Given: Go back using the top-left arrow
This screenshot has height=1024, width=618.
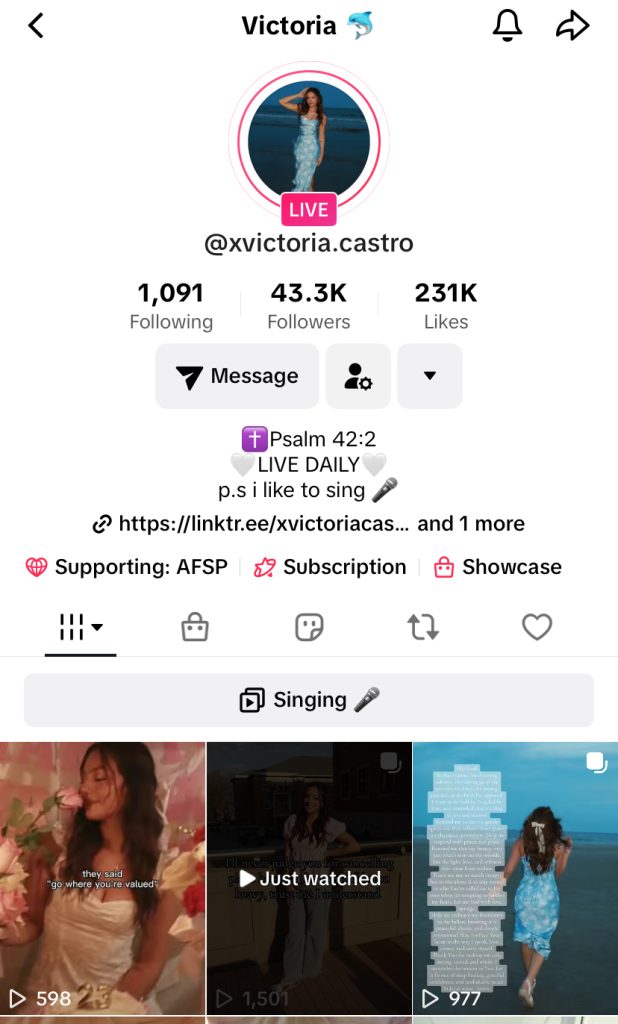Looking at the screenshot, I should point(36,26).
